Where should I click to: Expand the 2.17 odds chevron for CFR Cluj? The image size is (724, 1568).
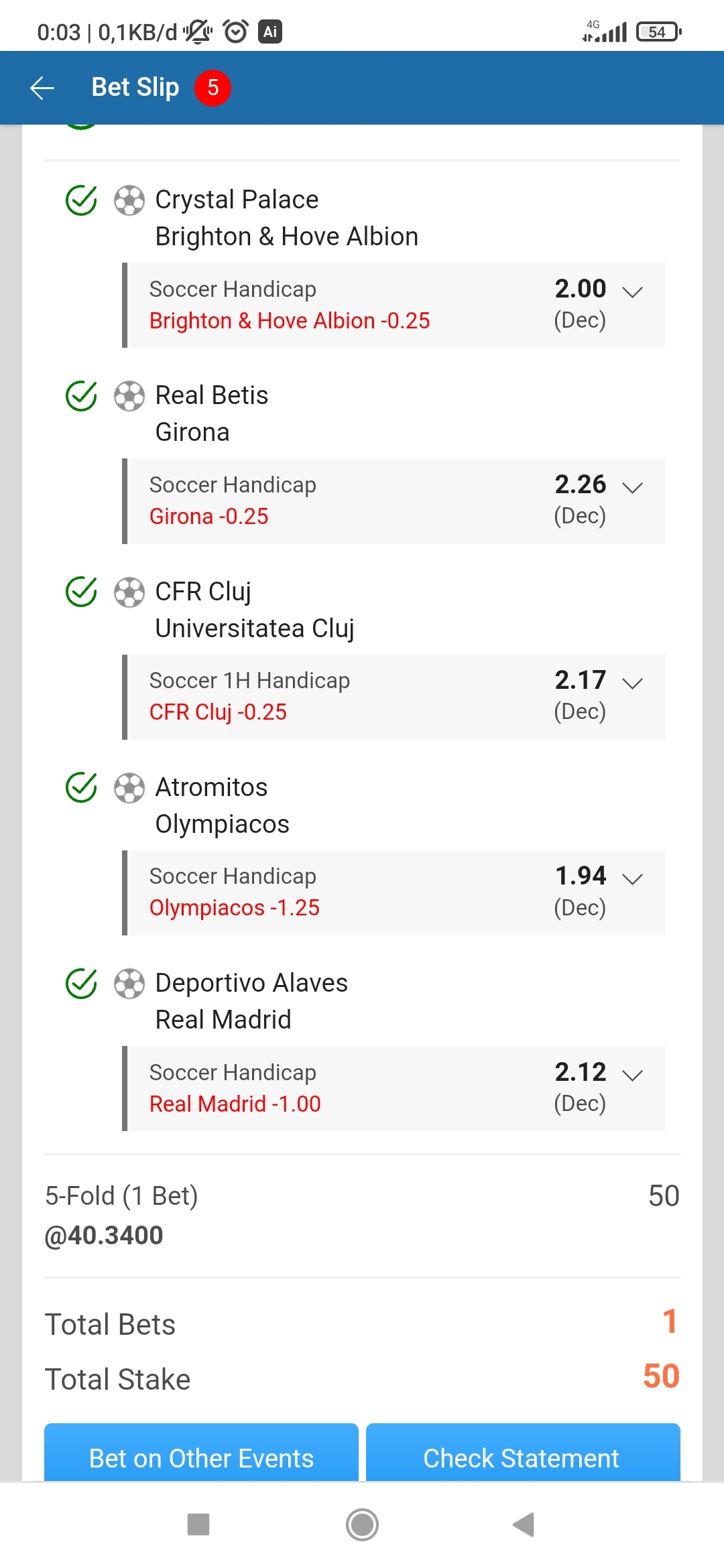coord(632,683)
